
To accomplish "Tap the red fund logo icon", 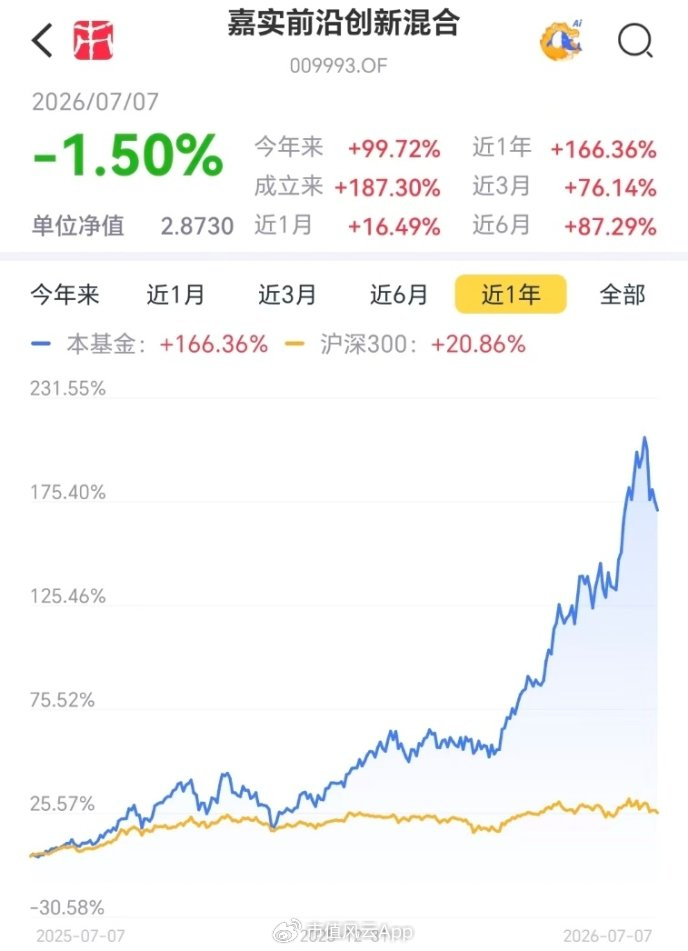I will tap(93, 41).
